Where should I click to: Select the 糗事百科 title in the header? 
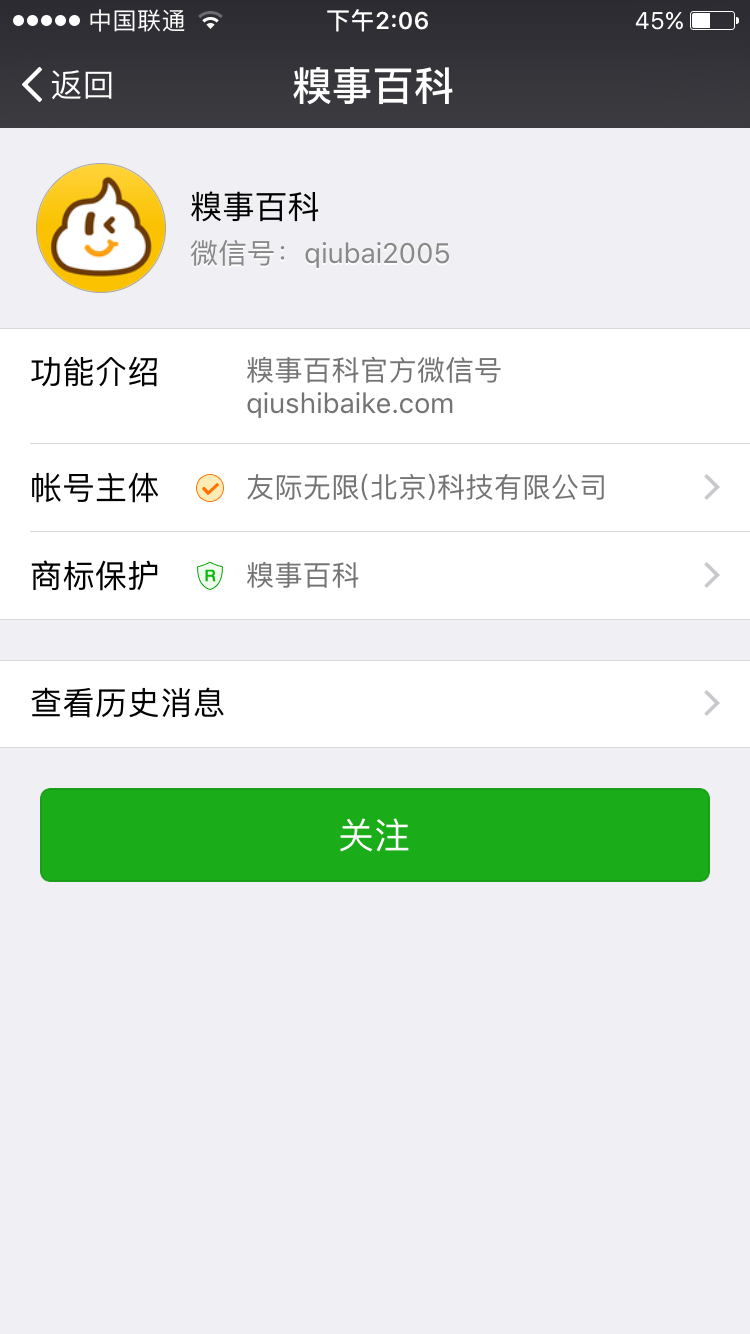374,87
